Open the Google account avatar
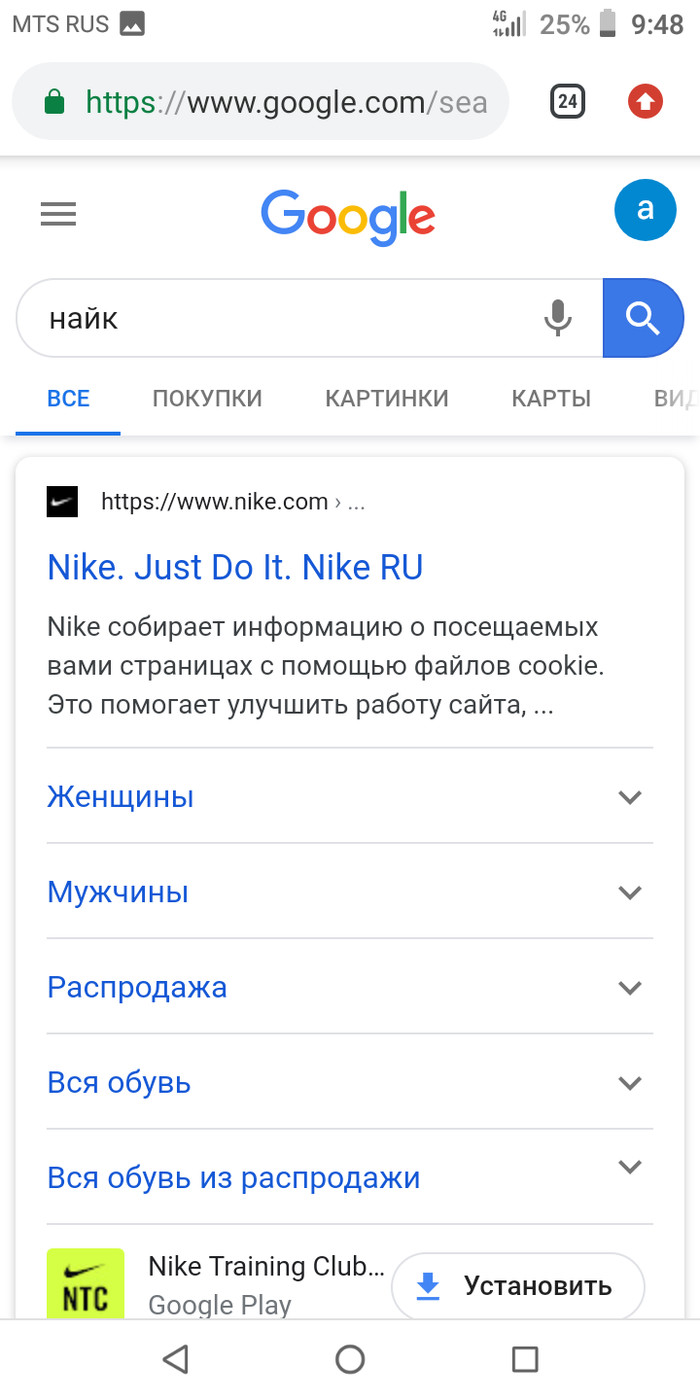Viewport: 700px width, 1400px height. pos(645,210)
